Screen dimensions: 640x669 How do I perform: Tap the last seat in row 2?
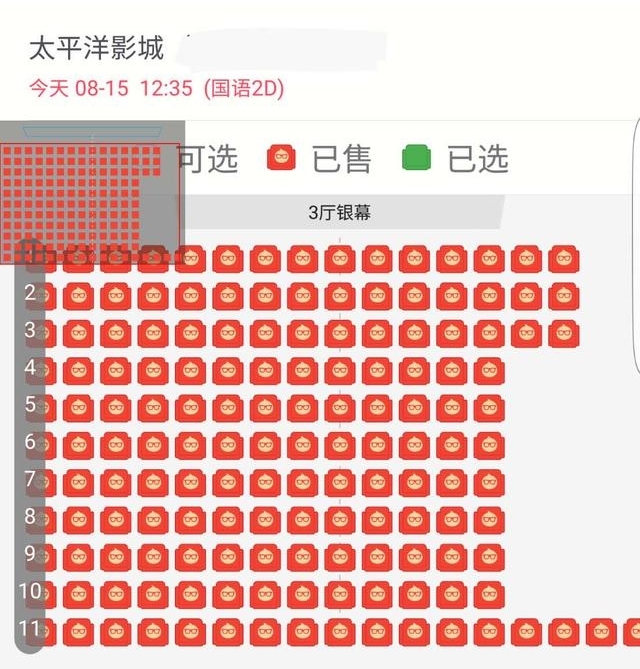point(564,296)
